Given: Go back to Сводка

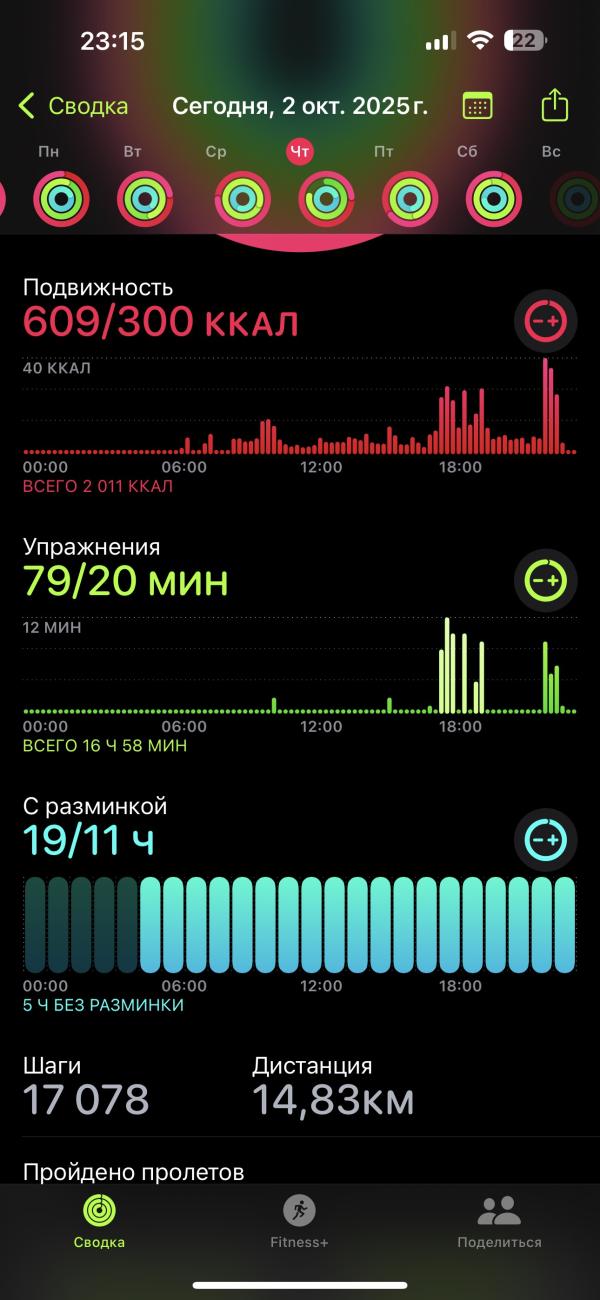Looking at the screenshot, I should point(74,106).
